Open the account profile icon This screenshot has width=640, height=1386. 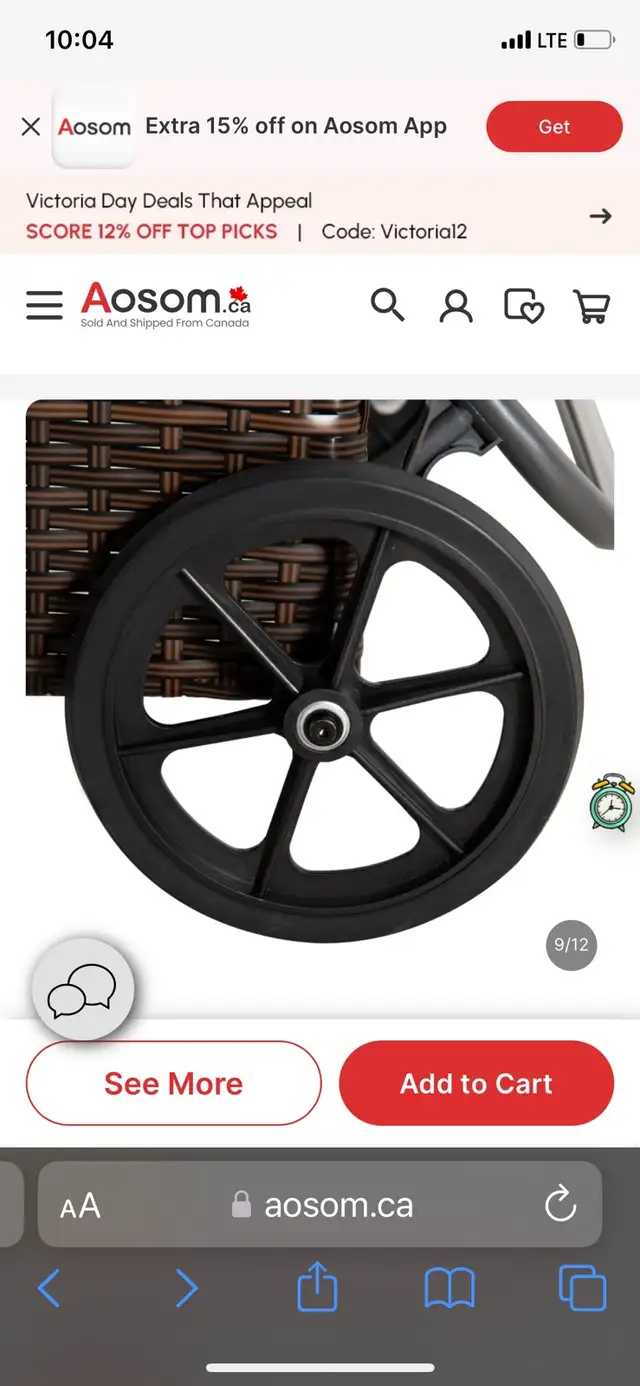[x=456, y=306]
